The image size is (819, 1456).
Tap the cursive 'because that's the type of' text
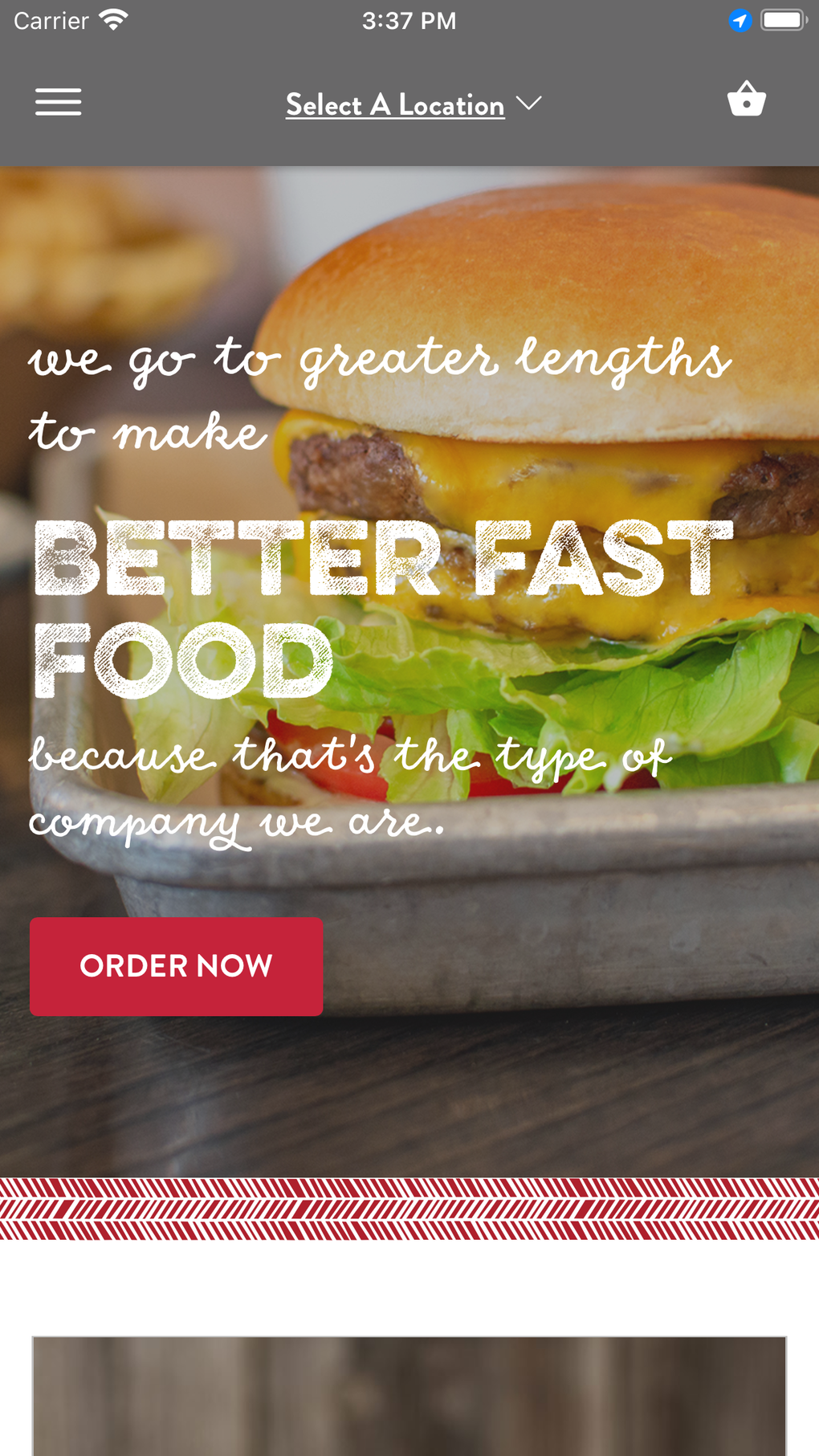[349, 753]
